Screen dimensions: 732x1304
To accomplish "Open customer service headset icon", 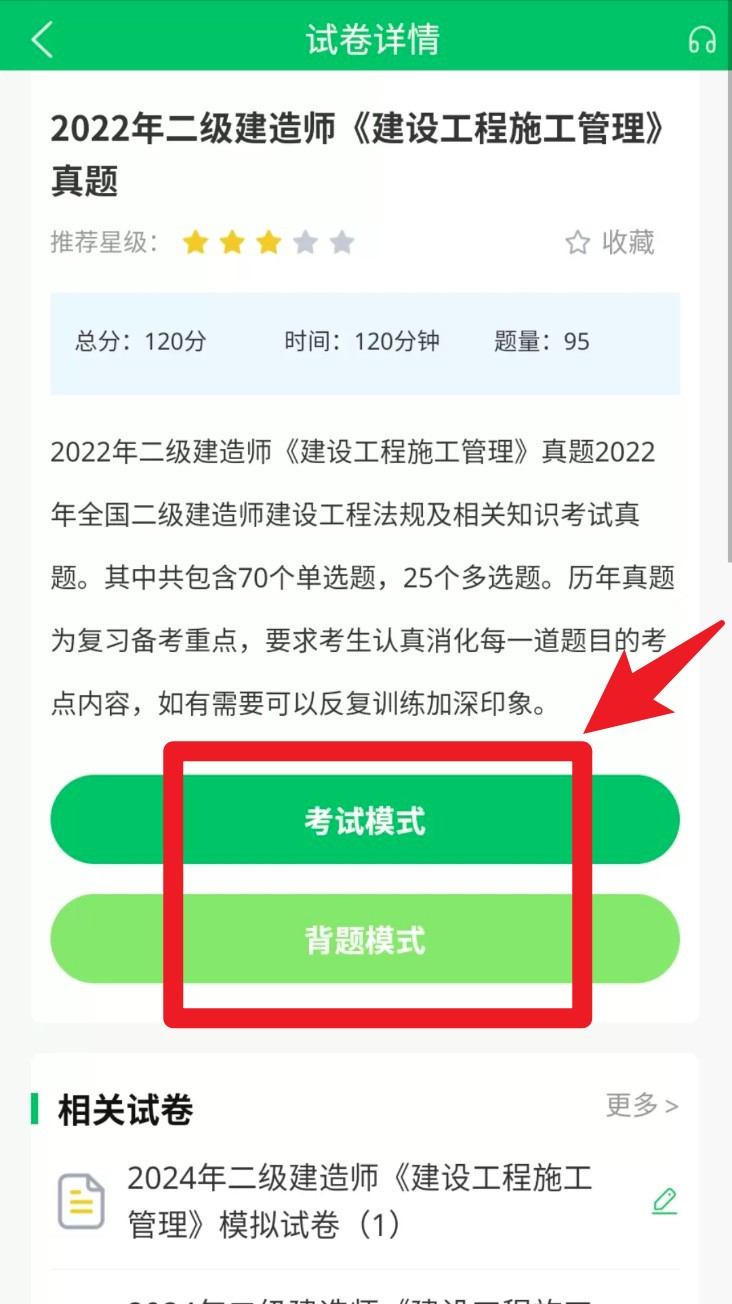I will (702, 40).
